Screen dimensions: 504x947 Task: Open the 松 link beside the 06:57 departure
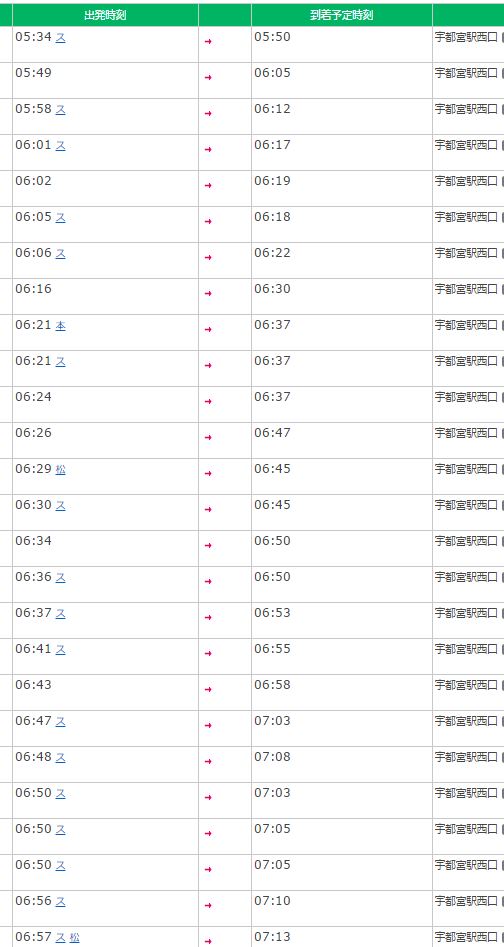tap(74, 938)
